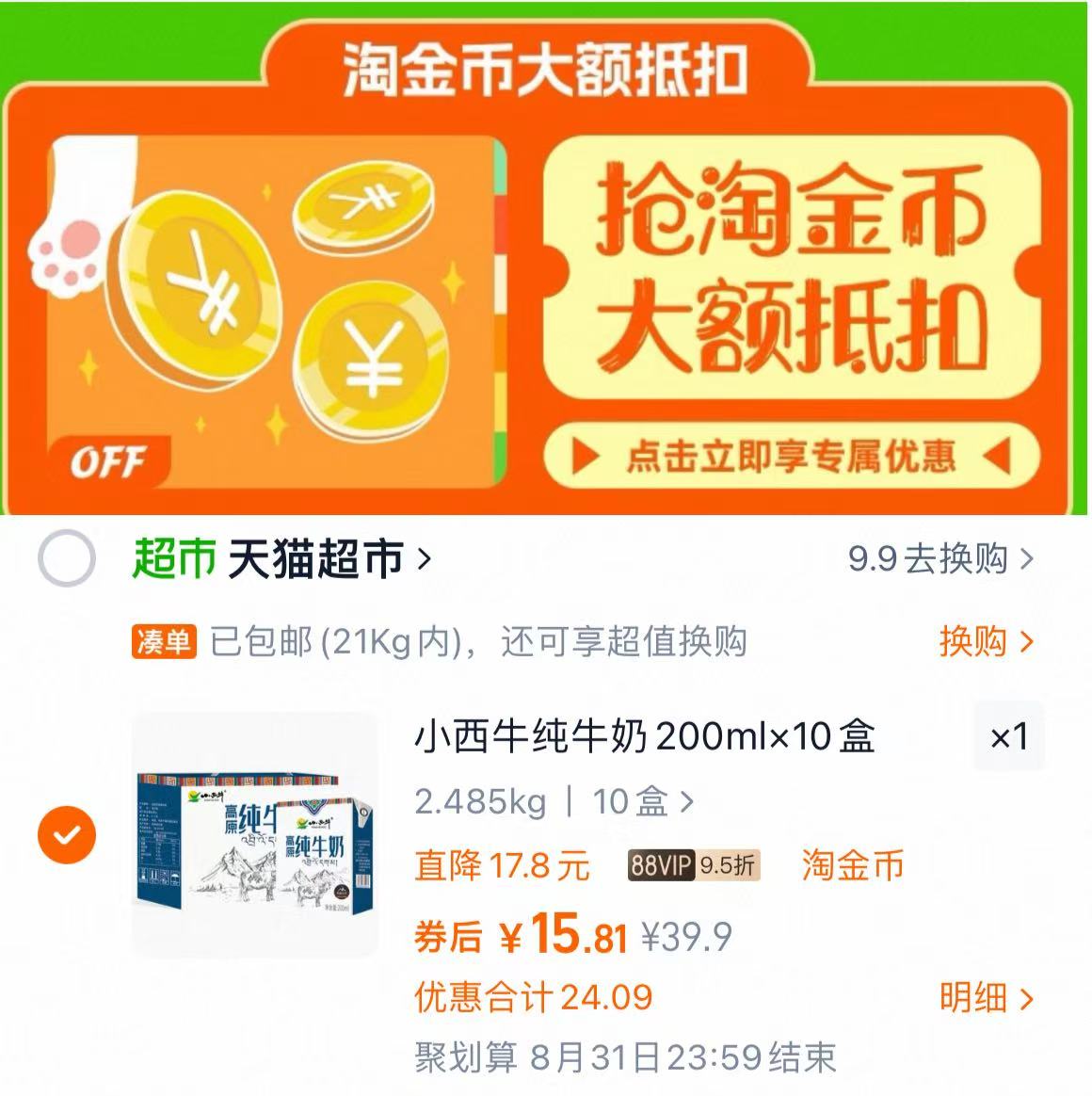Select the 凑单 promotional tag
The height and width of the screenshot is (1096, 1092).
click(x=162, y=639)
